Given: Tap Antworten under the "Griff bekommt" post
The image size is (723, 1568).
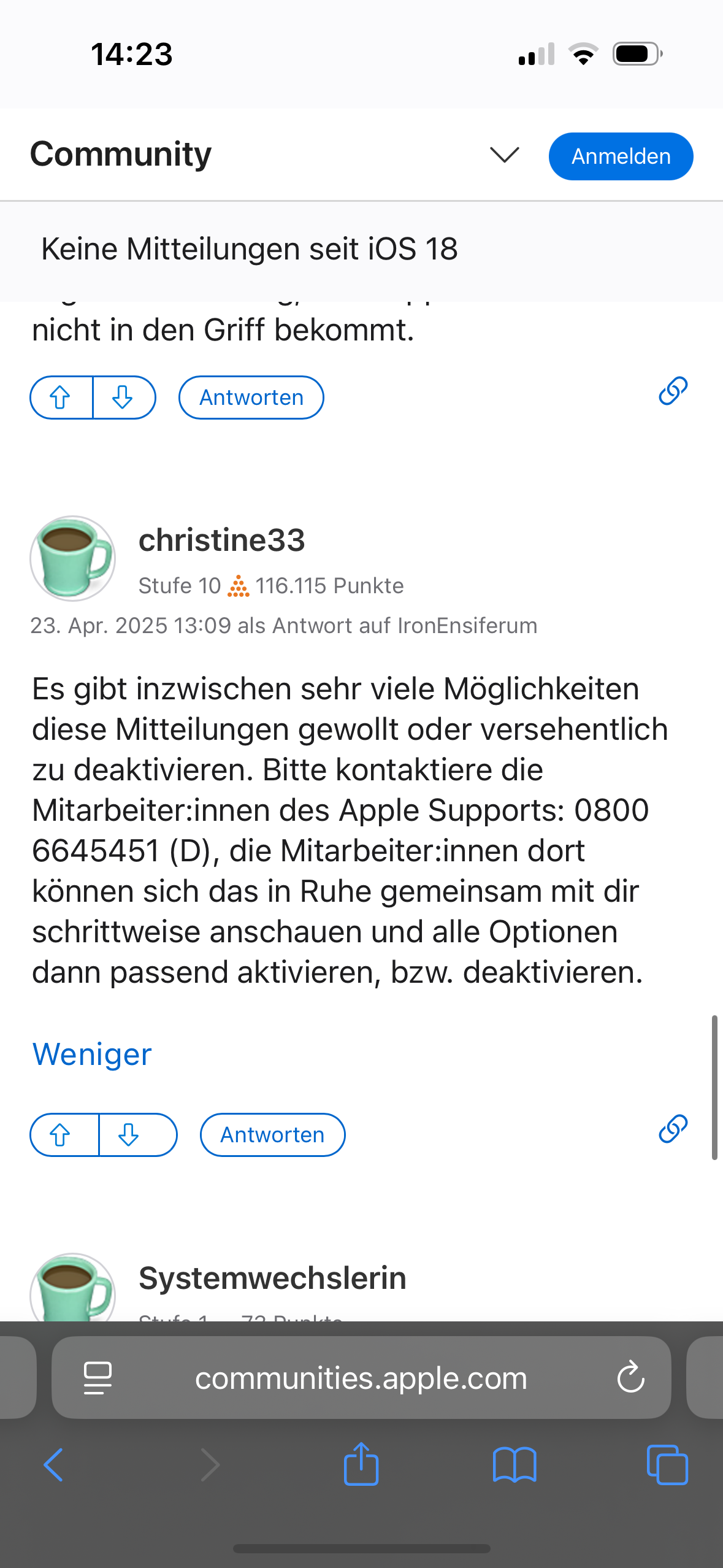Looking at the screenshot, I should tap(251, 398).
